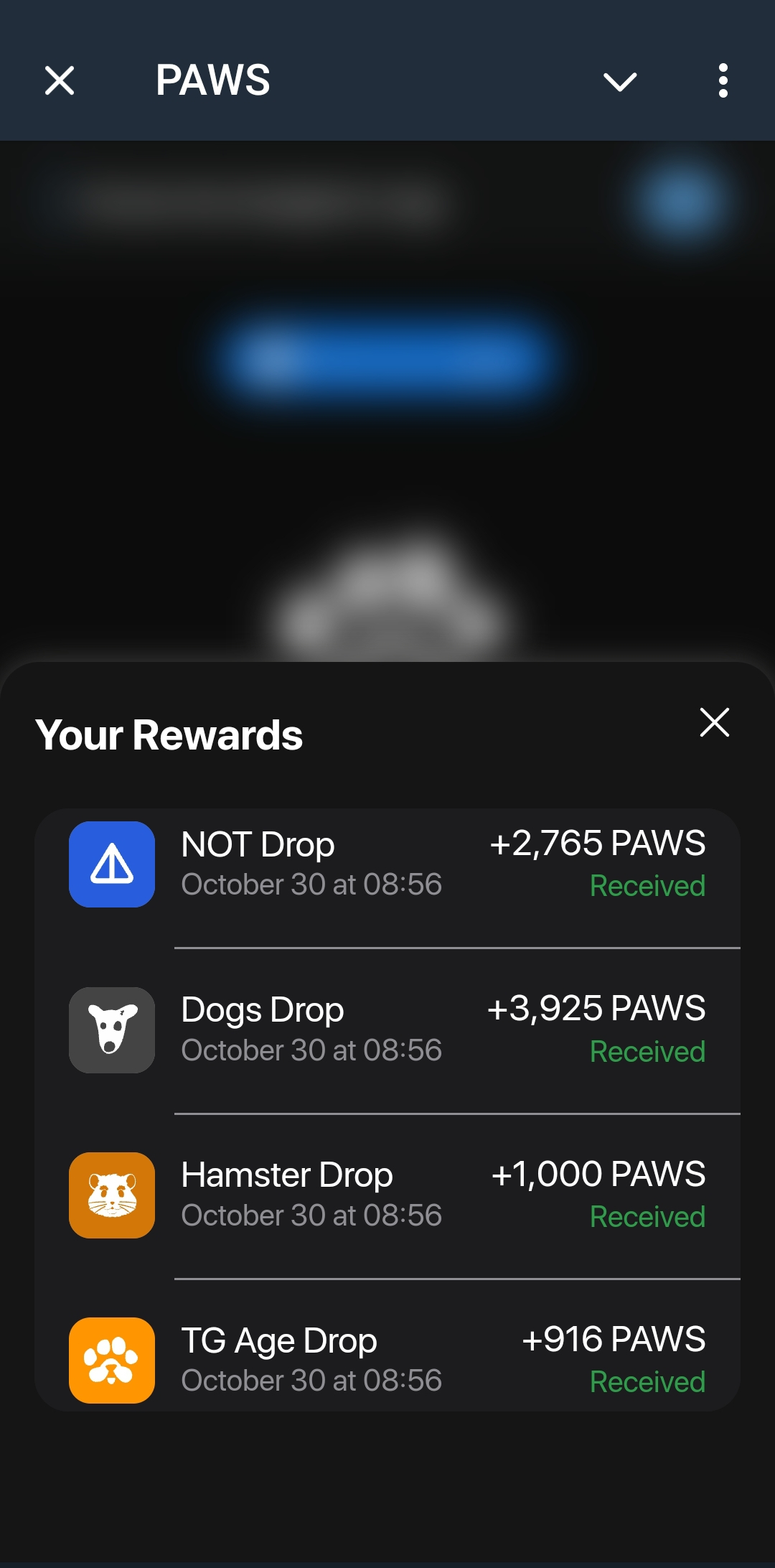
Task: Close the PAWS mini app
Action: click(60, 80)
